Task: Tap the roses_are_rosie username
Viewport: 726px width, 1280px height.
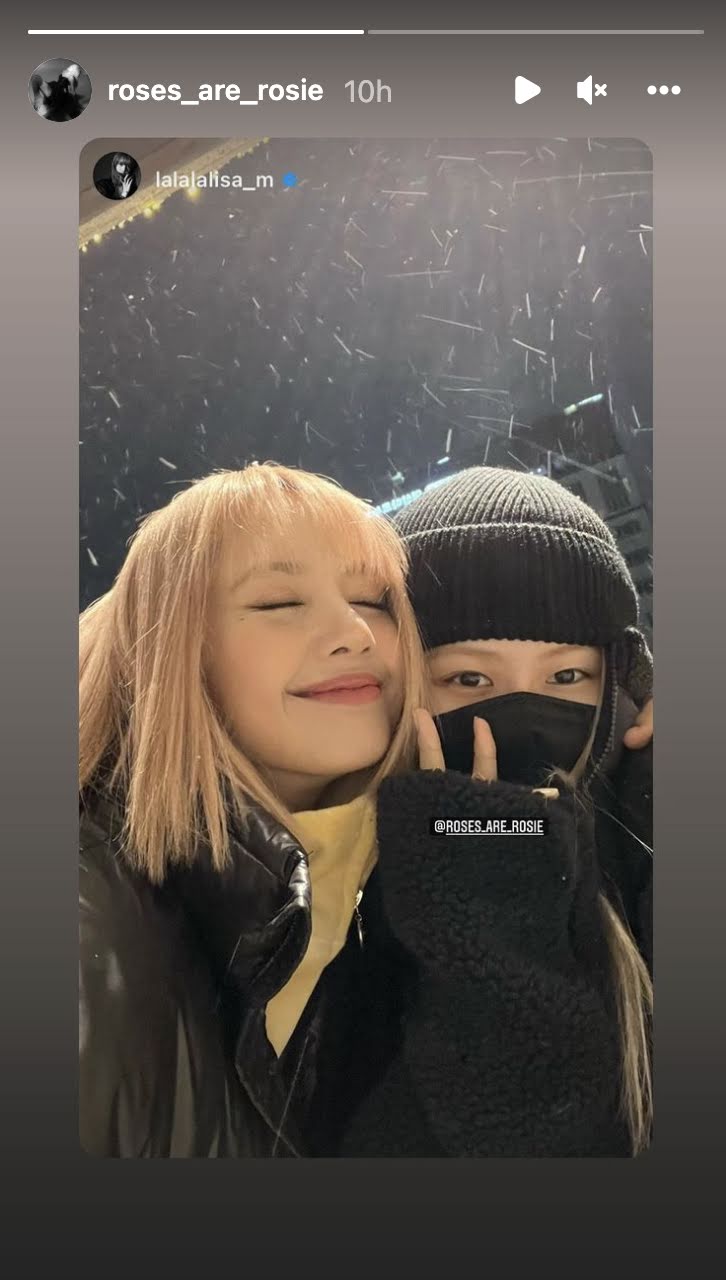Action: click(x=215, y=91)
